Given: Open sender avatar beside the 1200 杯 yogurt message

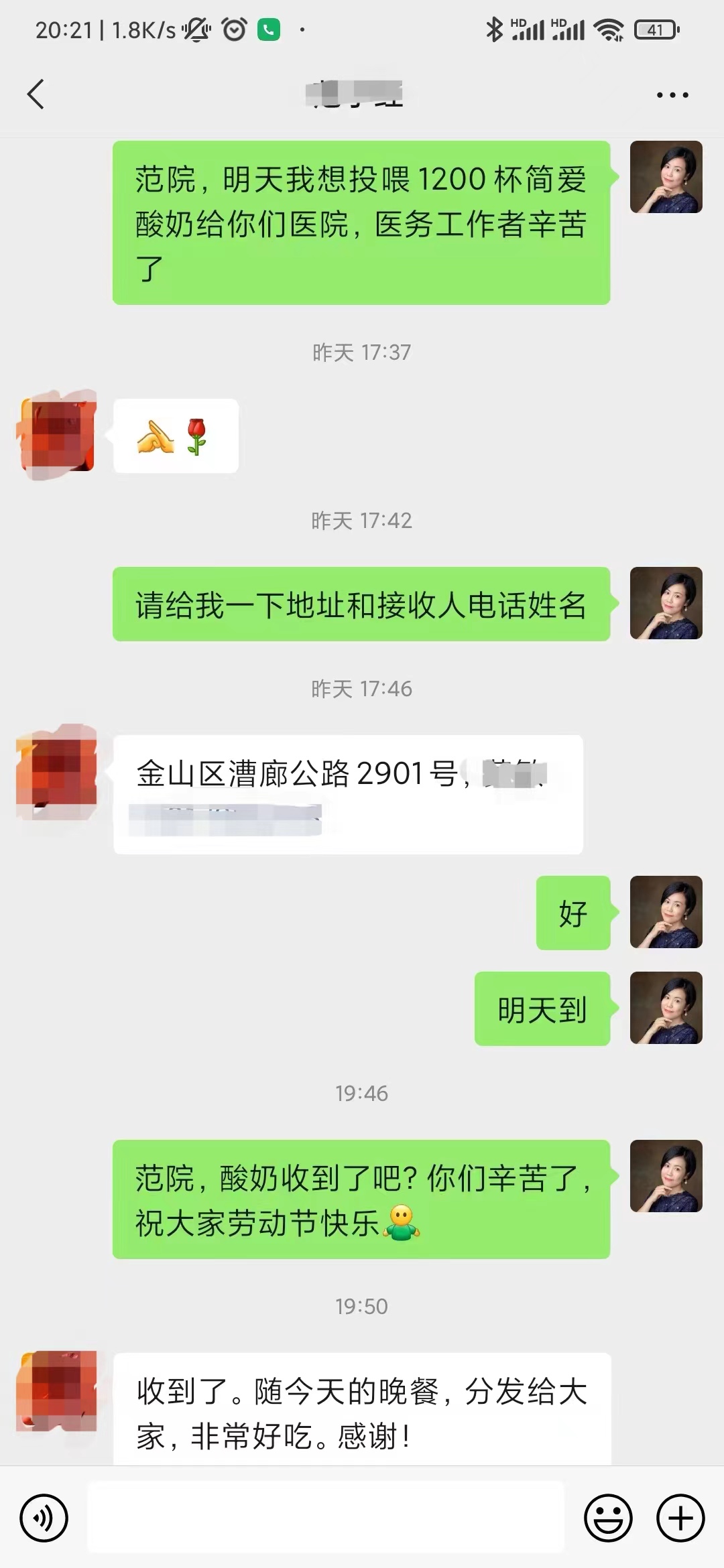Looking at the screenshot, I should [x=666, y=177].
